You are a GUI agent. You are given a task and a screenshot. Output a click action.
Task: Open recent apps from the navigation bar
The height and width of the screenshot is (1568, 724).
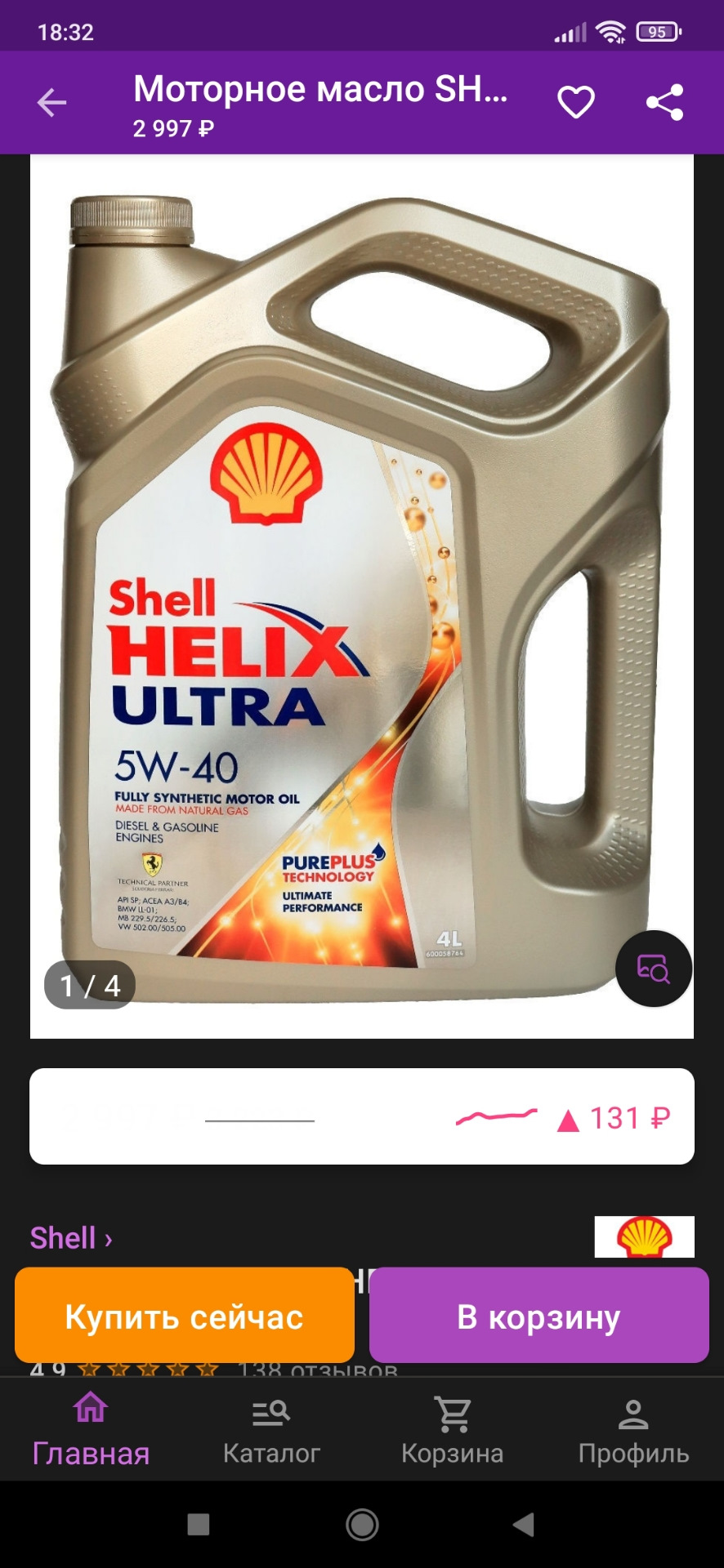point(199,1524)
